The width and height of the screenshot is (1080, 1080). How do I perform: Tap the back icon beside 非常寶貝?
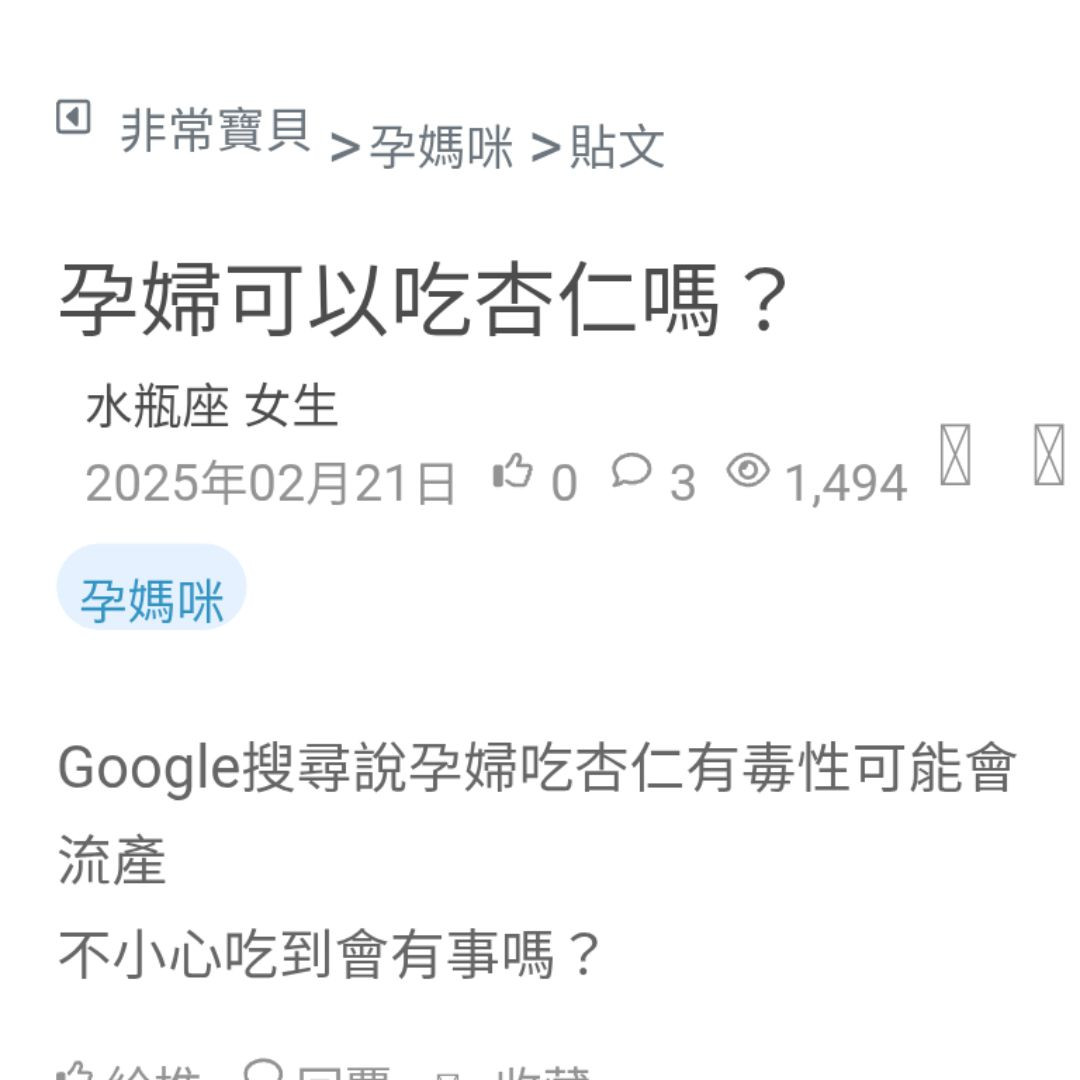(x=73, y=118)
